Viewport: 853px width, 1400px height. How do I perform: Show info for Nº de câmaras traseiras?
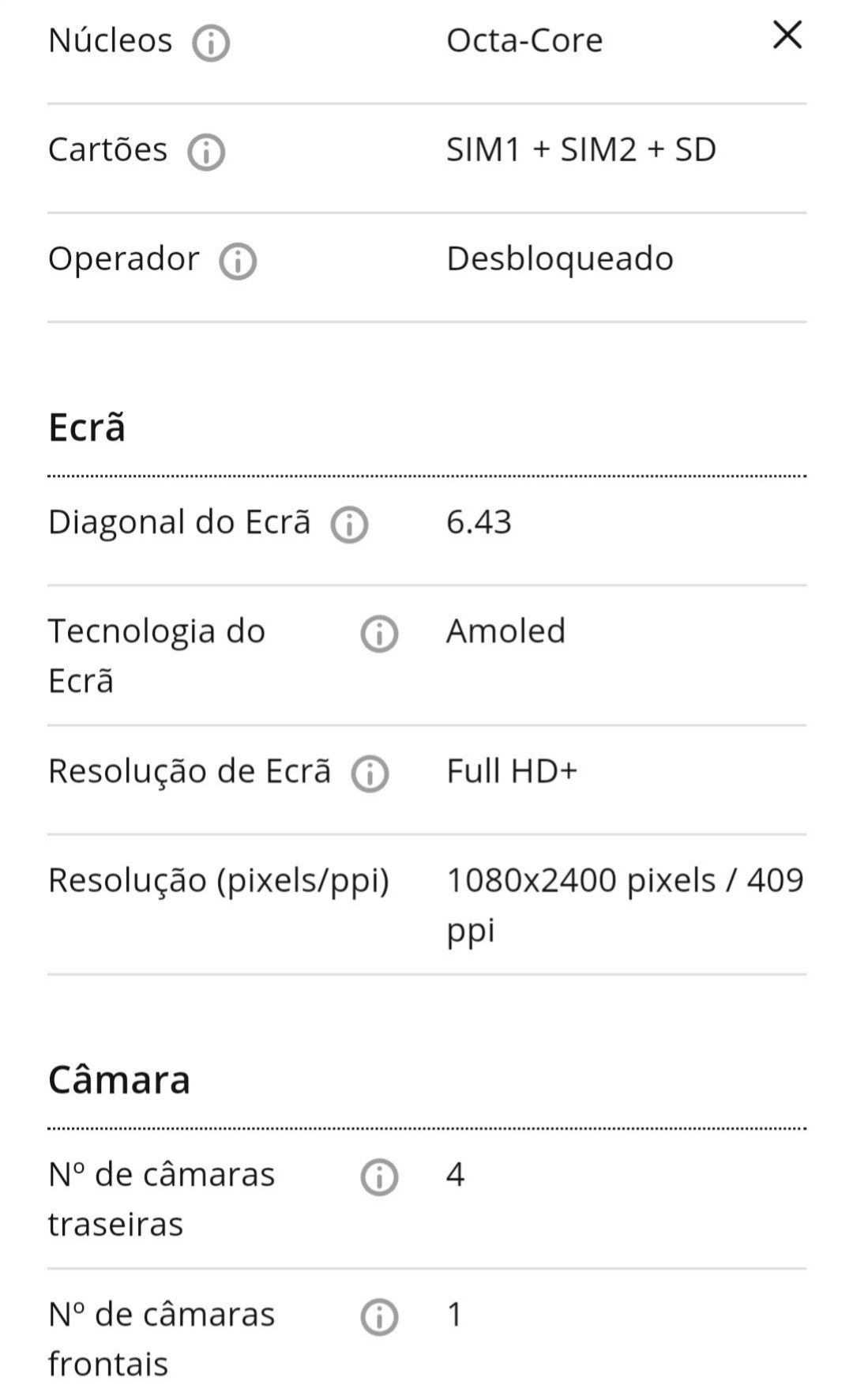pyautogui.click(x=379, y=1177)
